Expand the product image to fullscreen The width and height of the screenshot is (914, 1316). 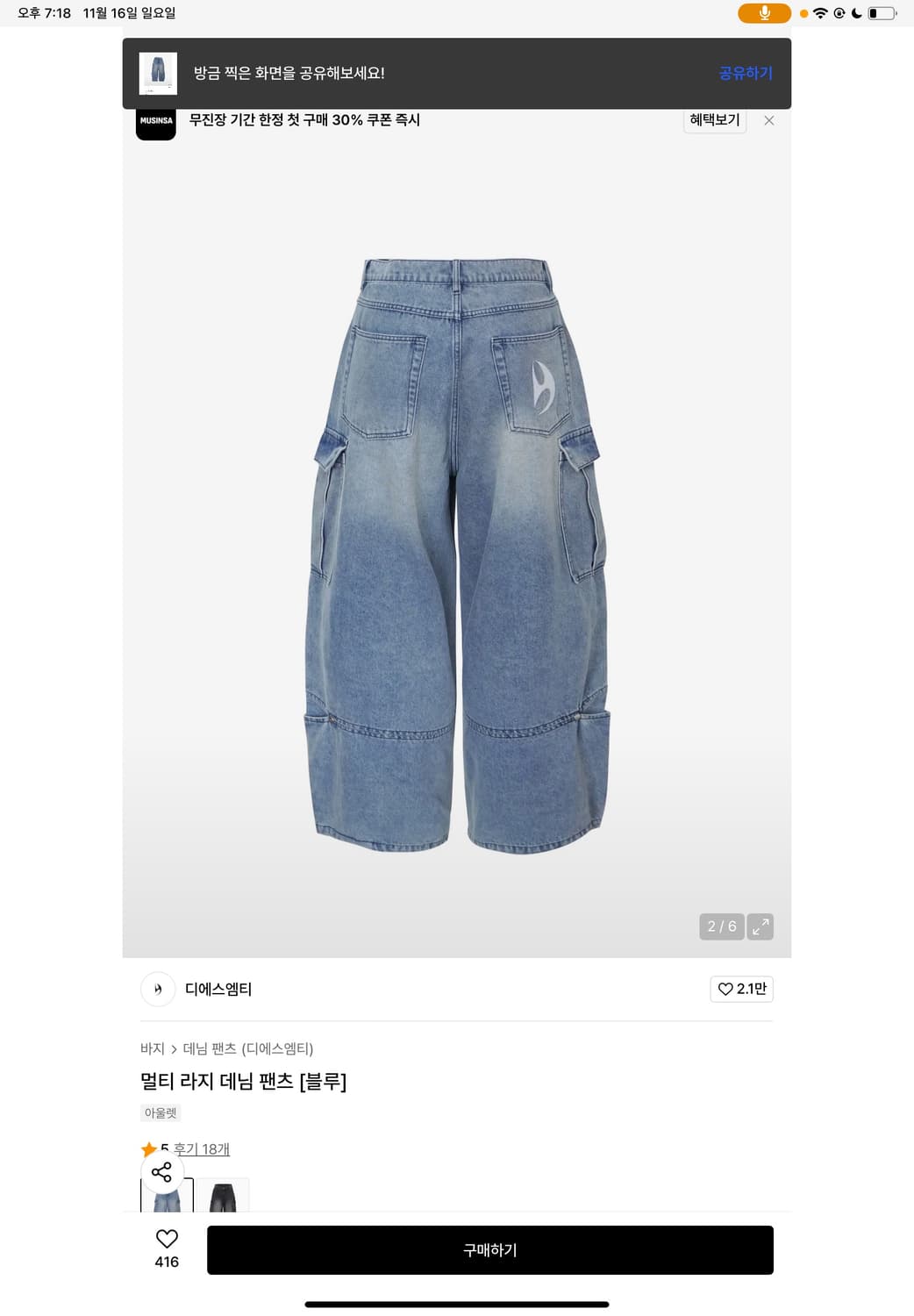pos(760,926)
